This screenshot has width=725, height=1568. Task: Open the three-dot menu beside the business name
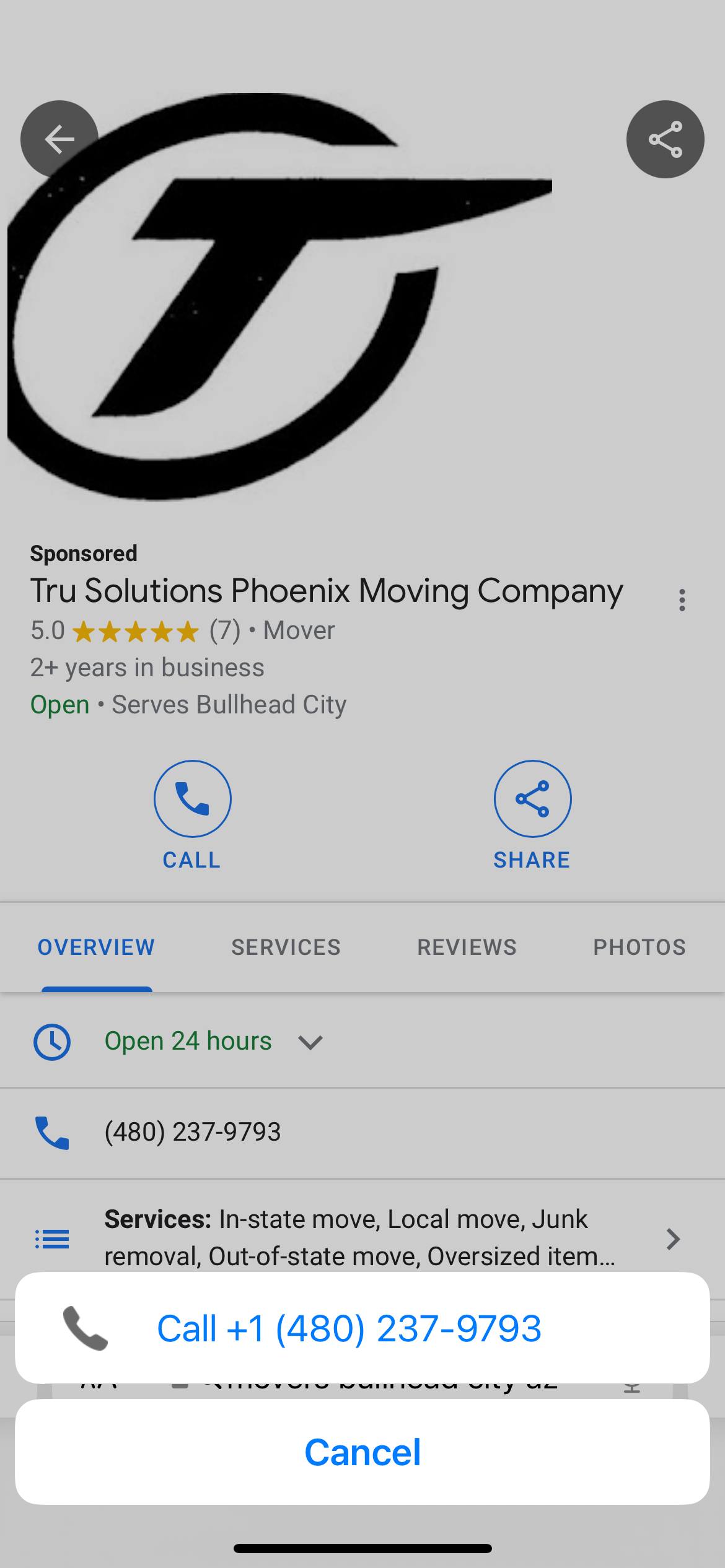[x=682, y=600]
